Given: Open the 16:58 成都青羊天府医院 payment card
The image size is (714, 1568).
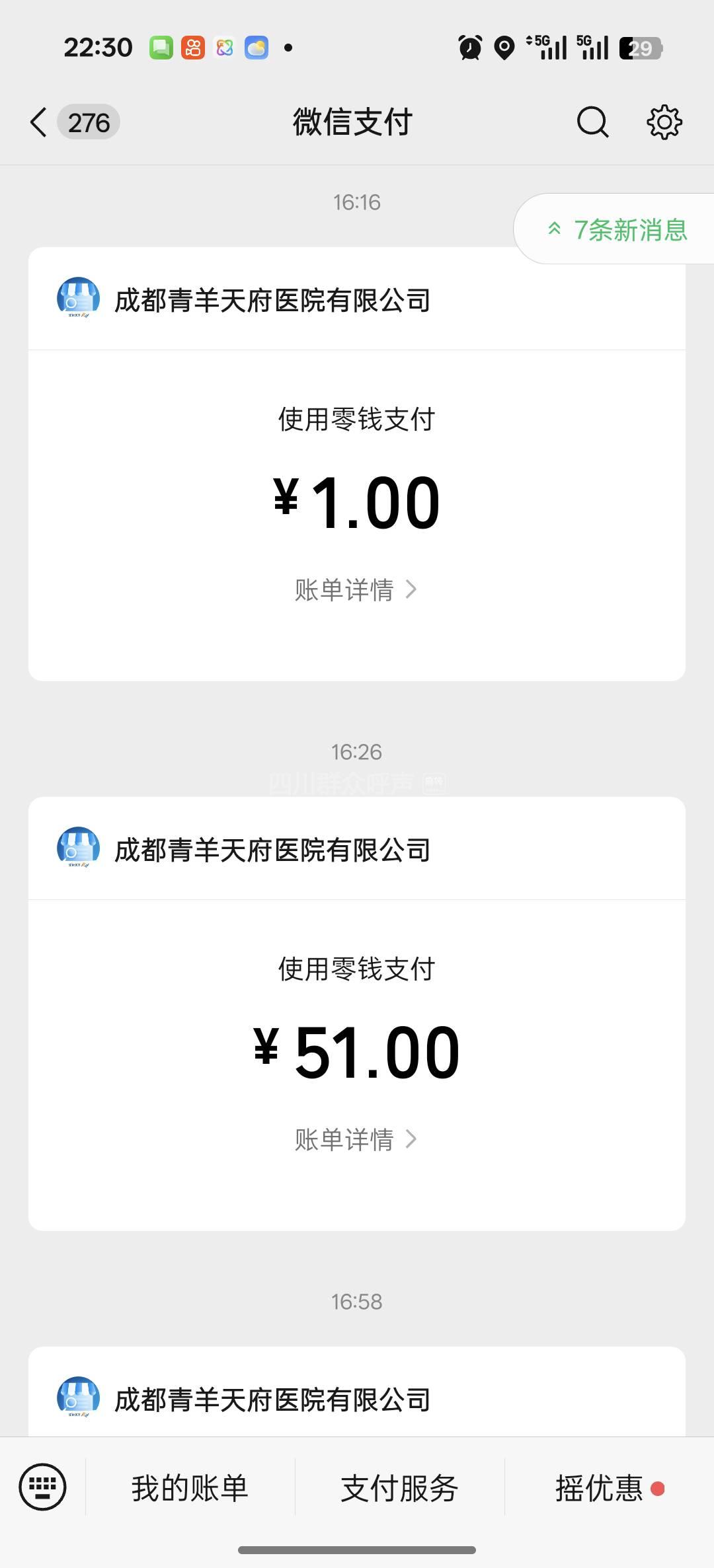Looking at the screenshot, I should tap(272, 1399).
